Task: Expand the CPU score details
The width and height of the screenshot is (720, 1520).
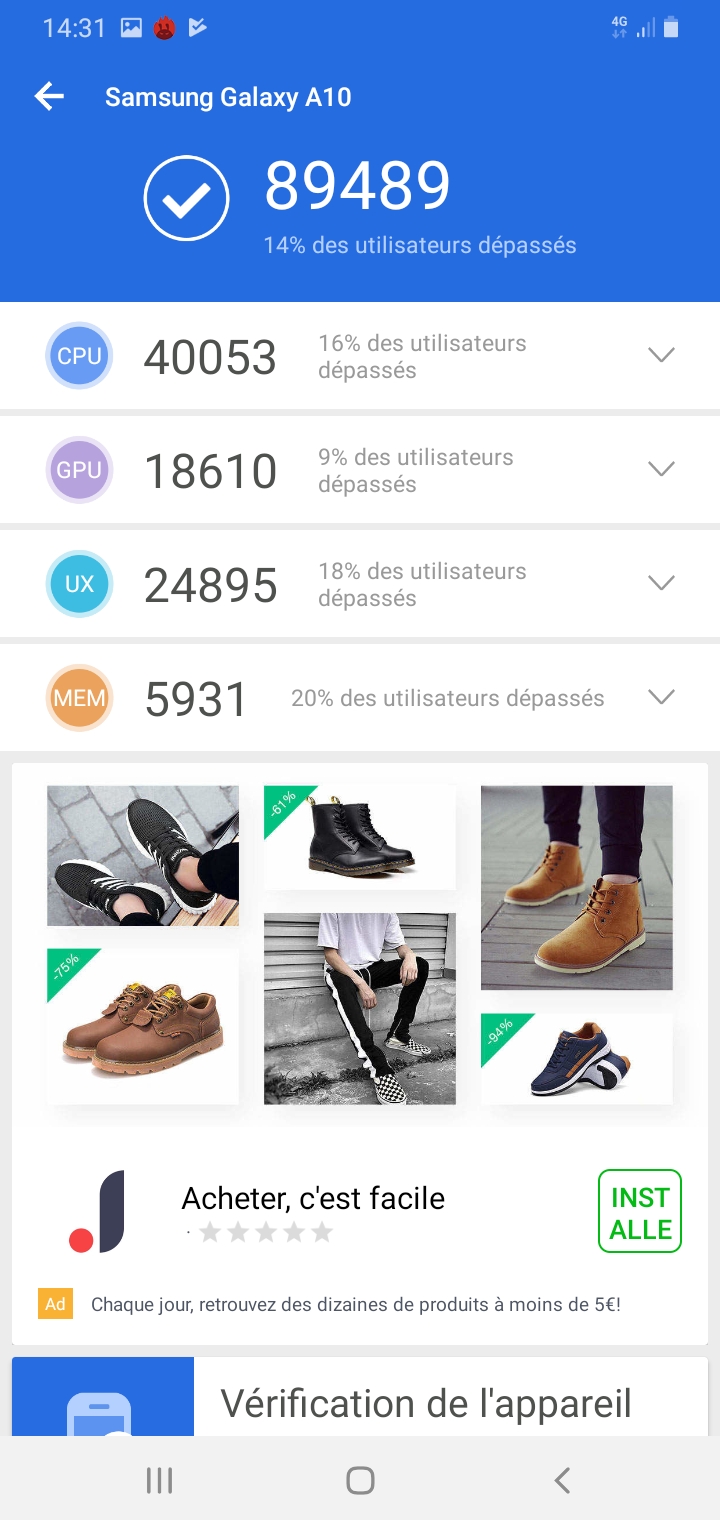Action: coord(661,355)
